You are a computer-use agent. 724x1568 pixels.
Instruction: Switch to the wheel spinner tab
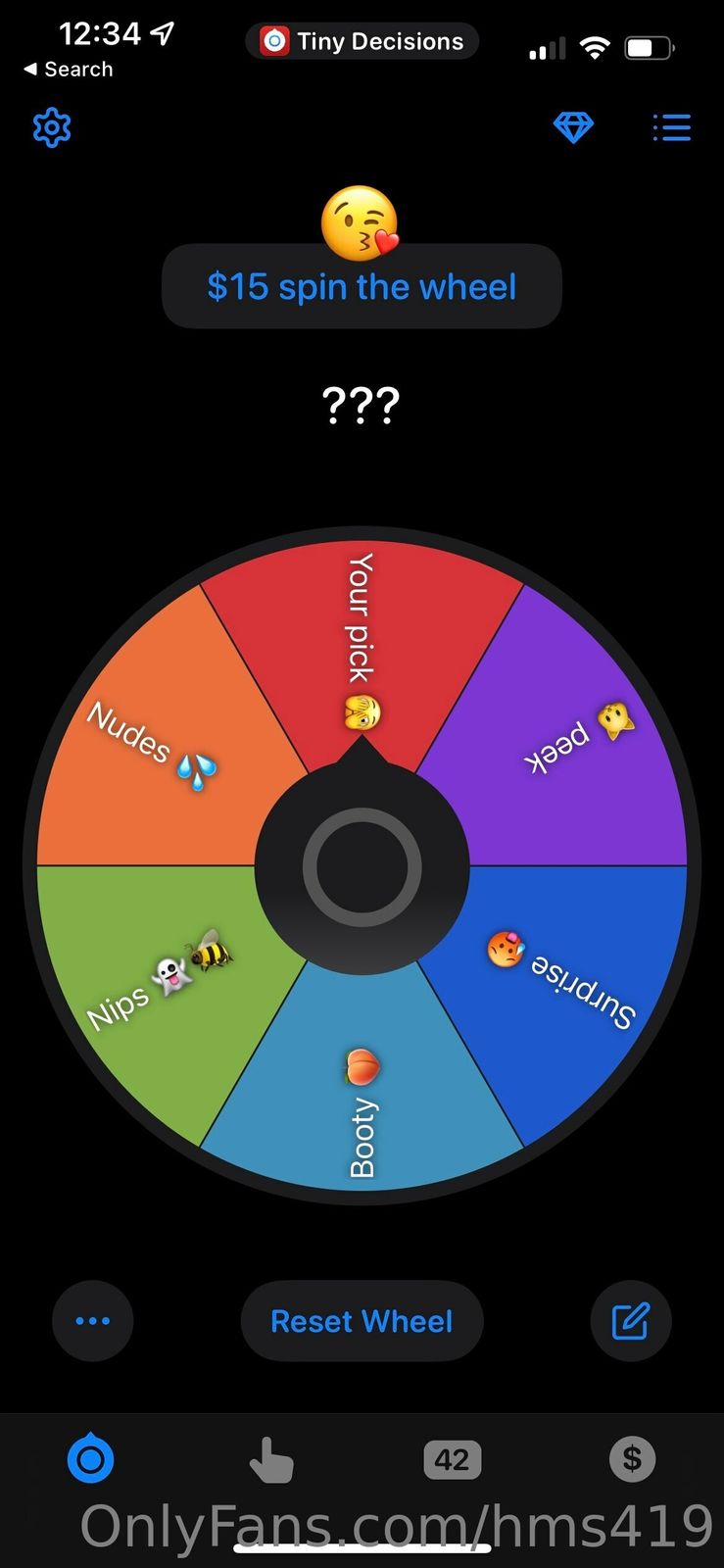pos(90,1459)
